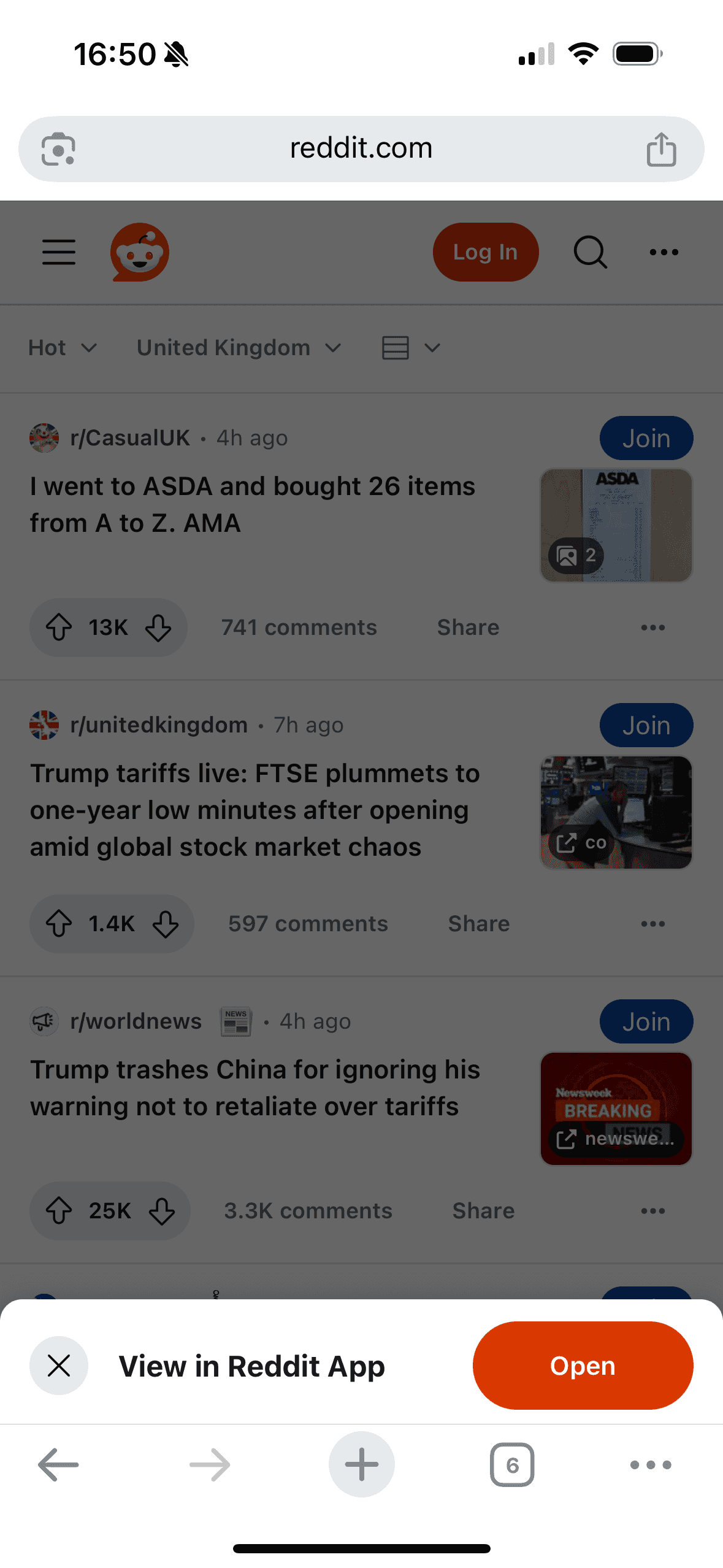723x1568 pixels.
Task: Open the Reddit app via Open button
Action: tap(582, 1366)
